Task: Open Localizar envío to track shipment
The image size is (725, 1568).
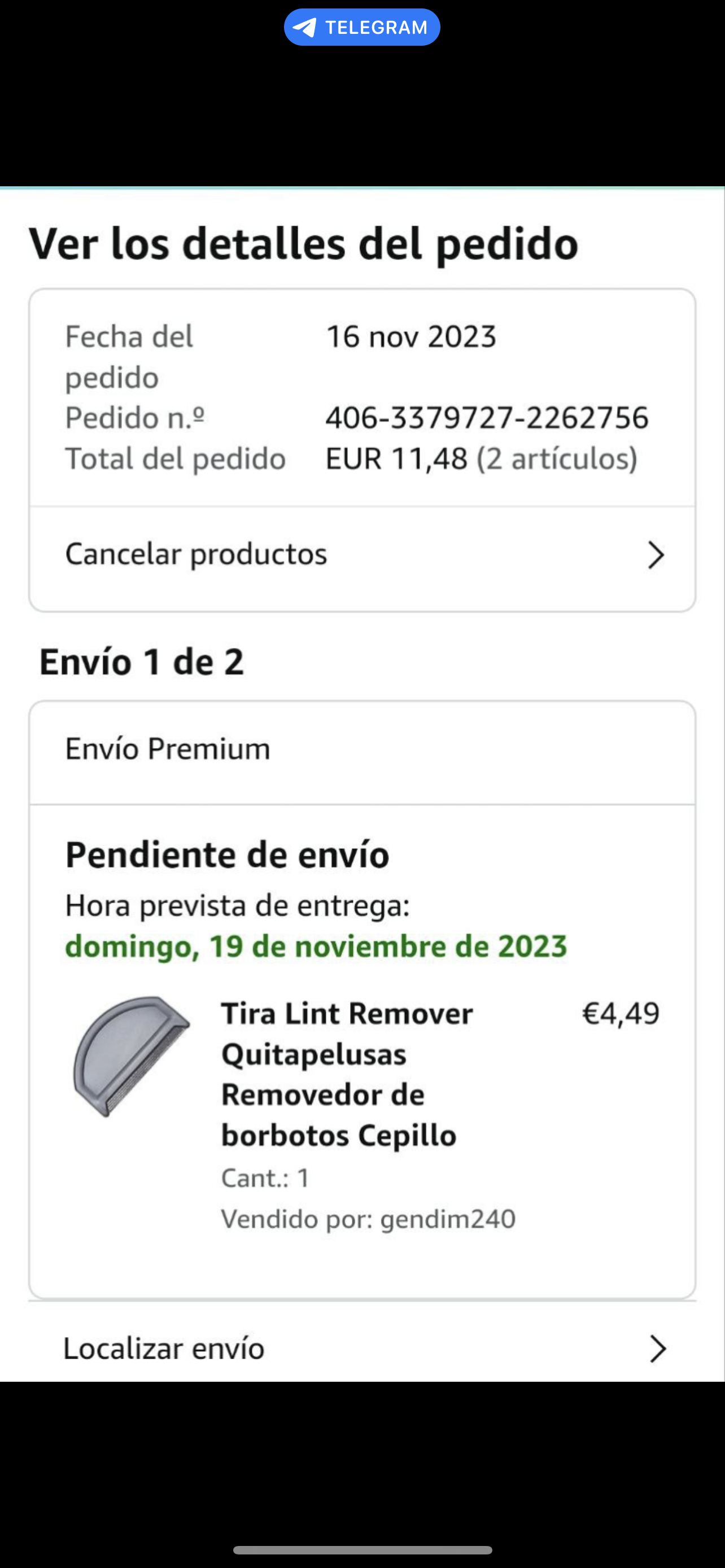Action: (x=362, y=1348)
